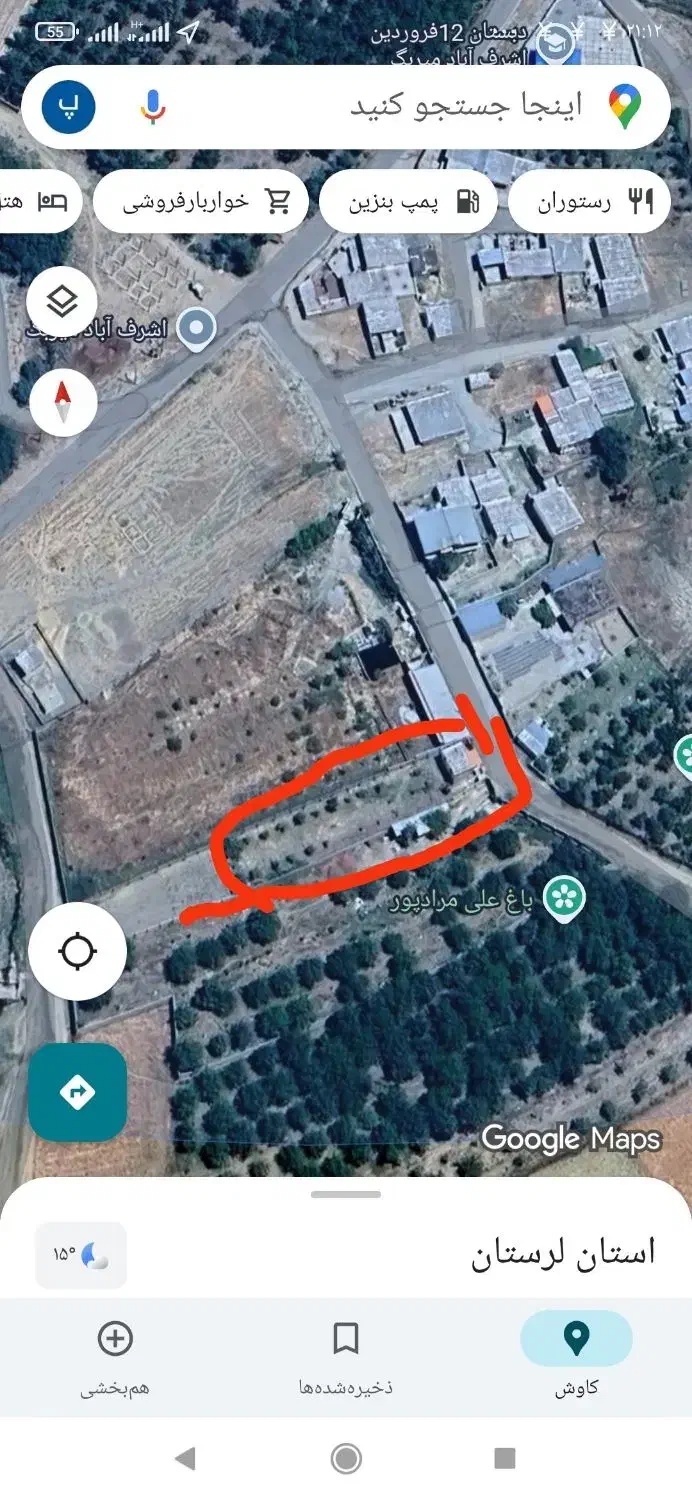Tap the system back button
The width and height of the screenshot is (692, 1500).
pyautogui.click(x=185, y=1458)
